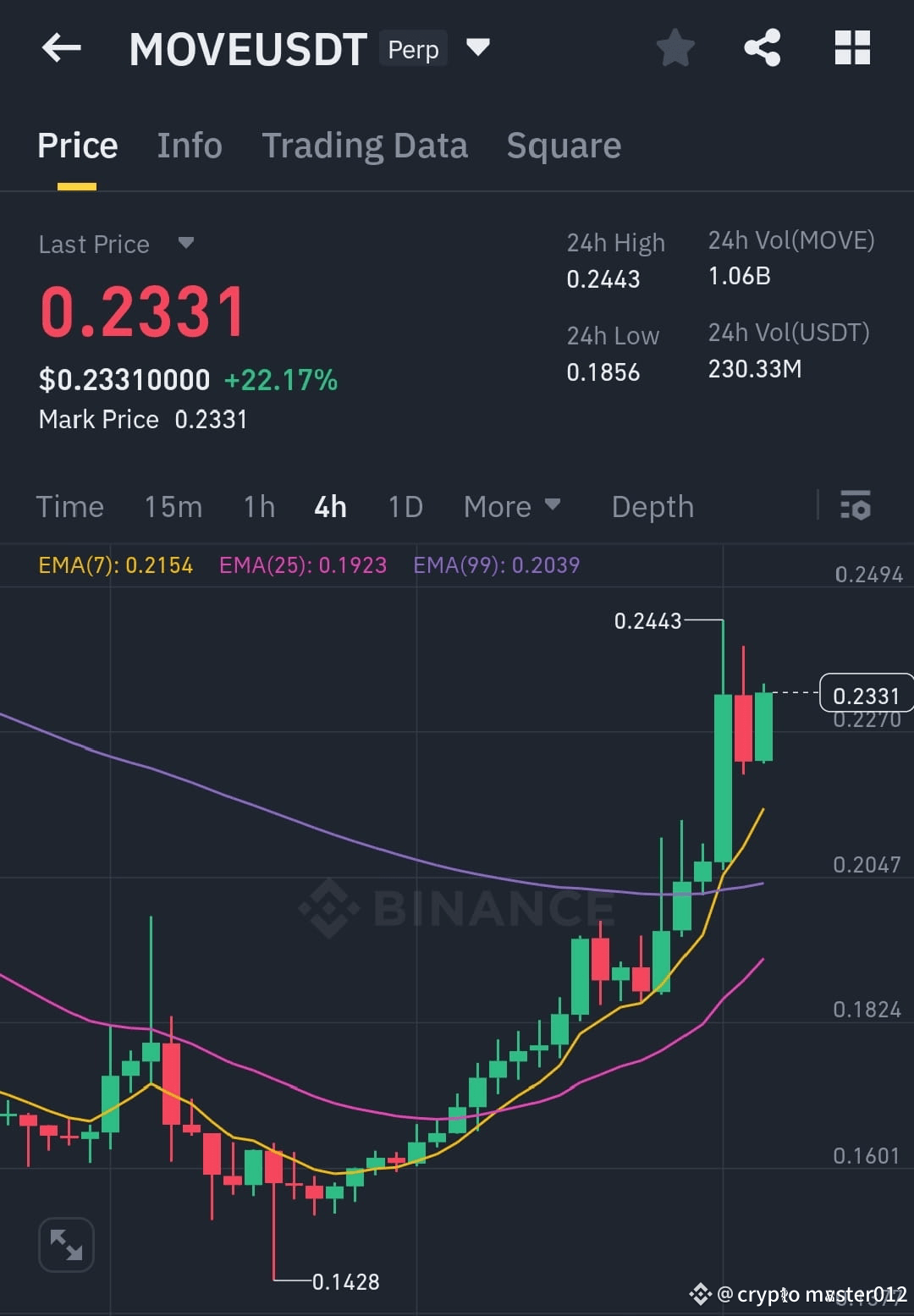Select the Time interval option
Image resolution: width=914 pixels, height=1316 pixels.
point(69,506)
